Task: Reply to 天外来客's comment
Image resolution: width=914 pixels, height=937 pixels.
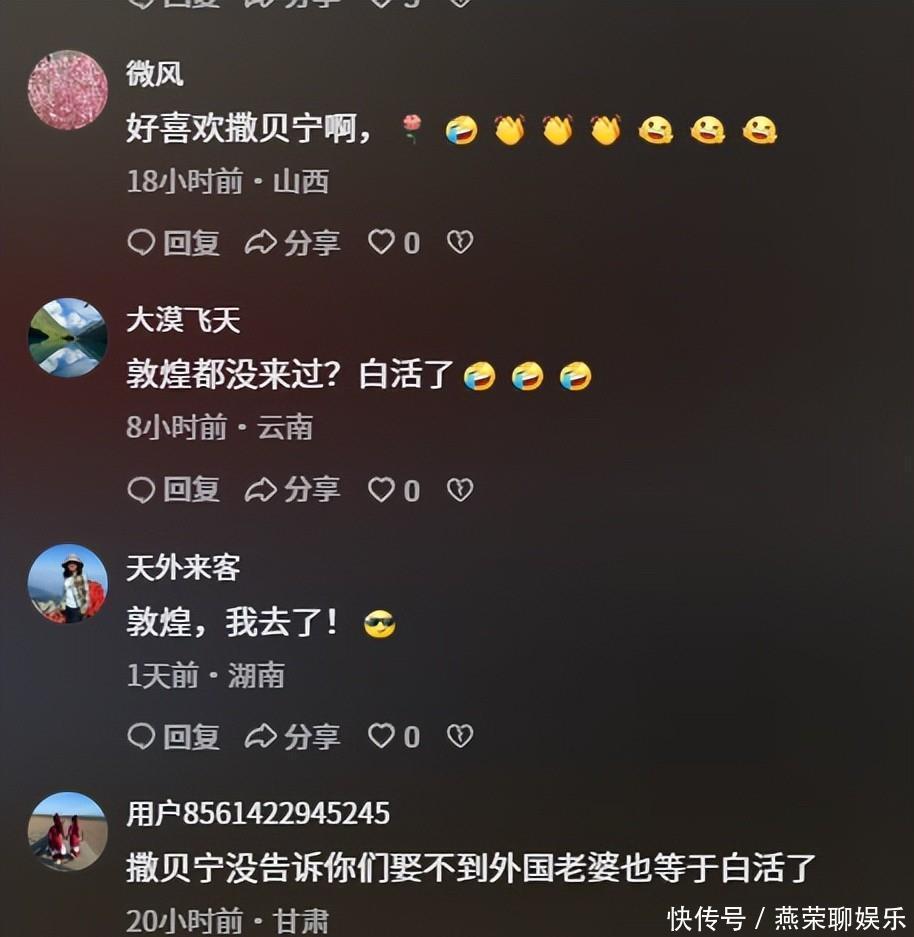Action: coord(173,737)
